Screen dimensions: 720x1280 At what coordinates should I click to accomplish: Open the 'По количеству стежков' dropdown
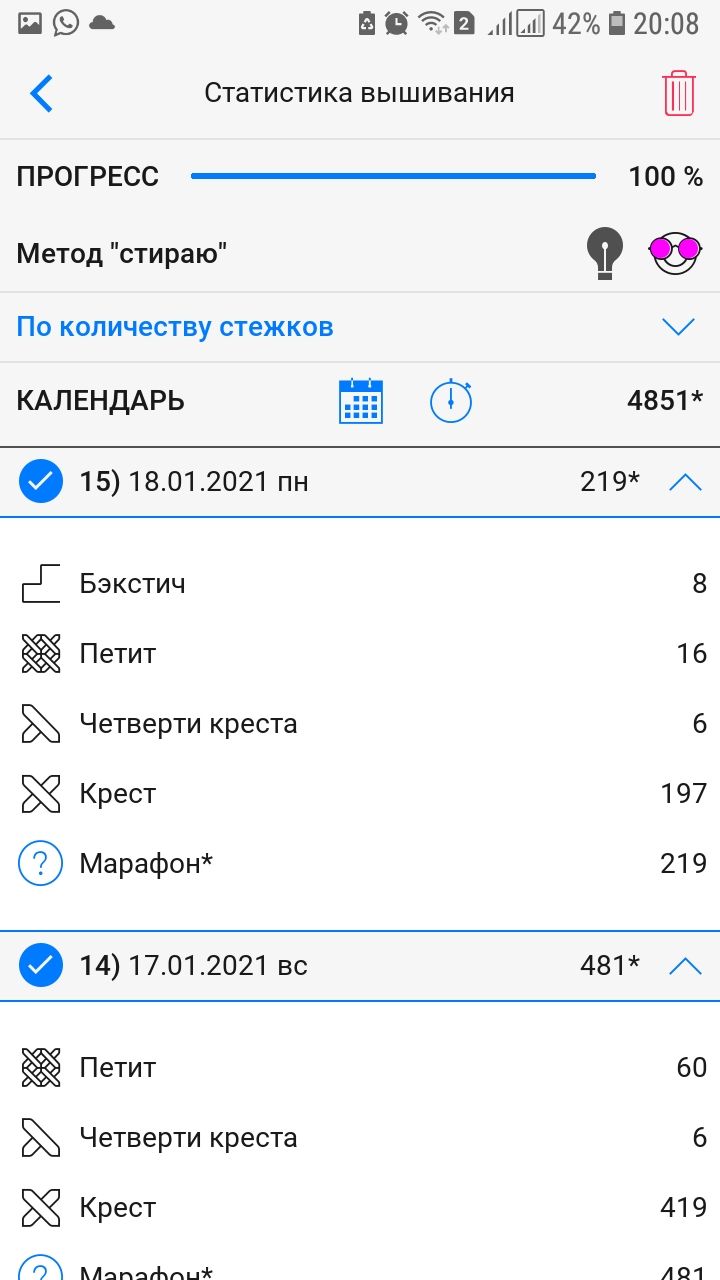[678, 327]
